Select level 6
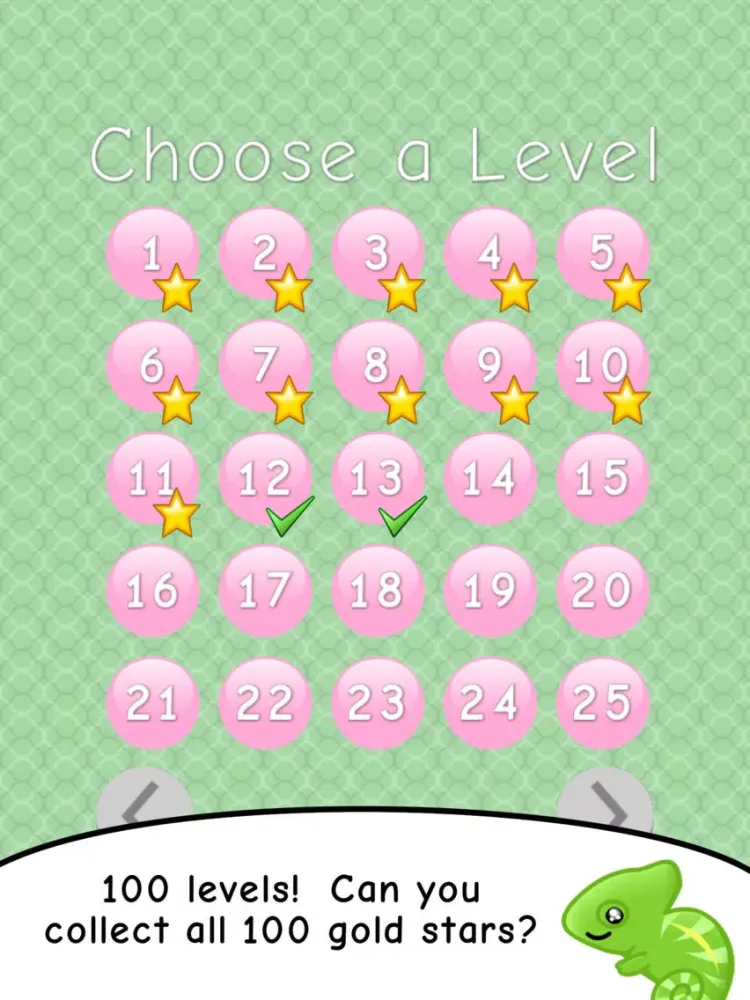 (x=152, y=367)
